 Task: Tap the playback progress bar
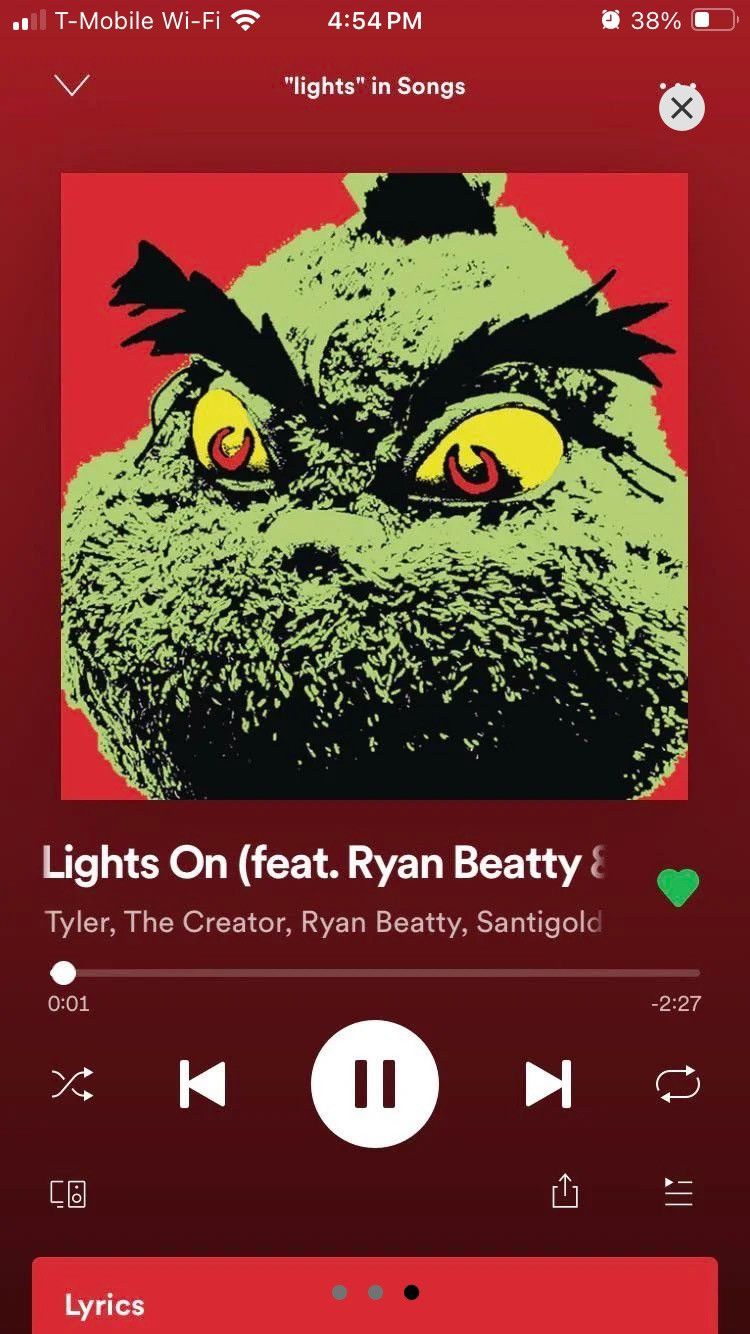(x=375, y=972)
